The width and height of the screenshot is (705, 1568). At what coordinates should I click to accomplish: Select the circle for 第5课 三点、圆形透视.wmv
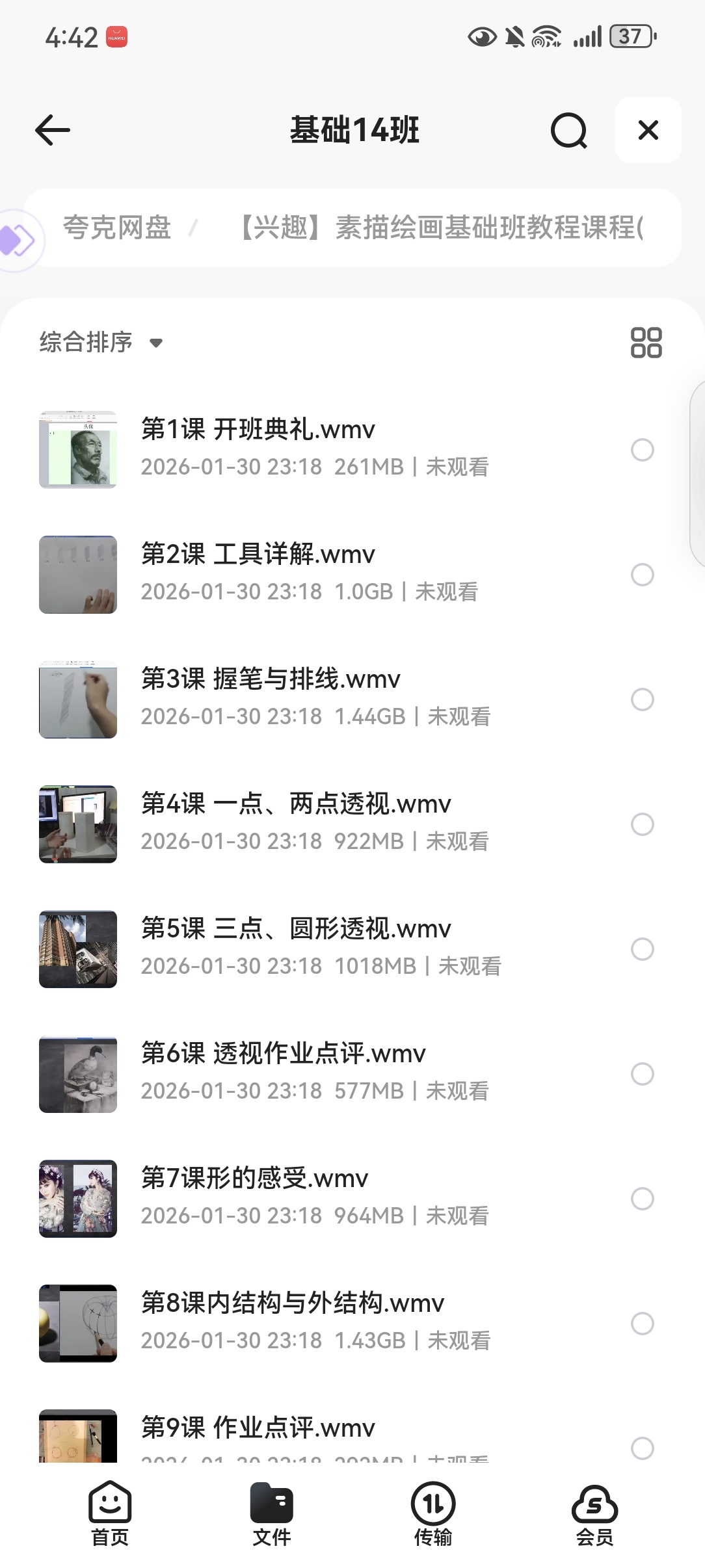click(x=643, y=949)
